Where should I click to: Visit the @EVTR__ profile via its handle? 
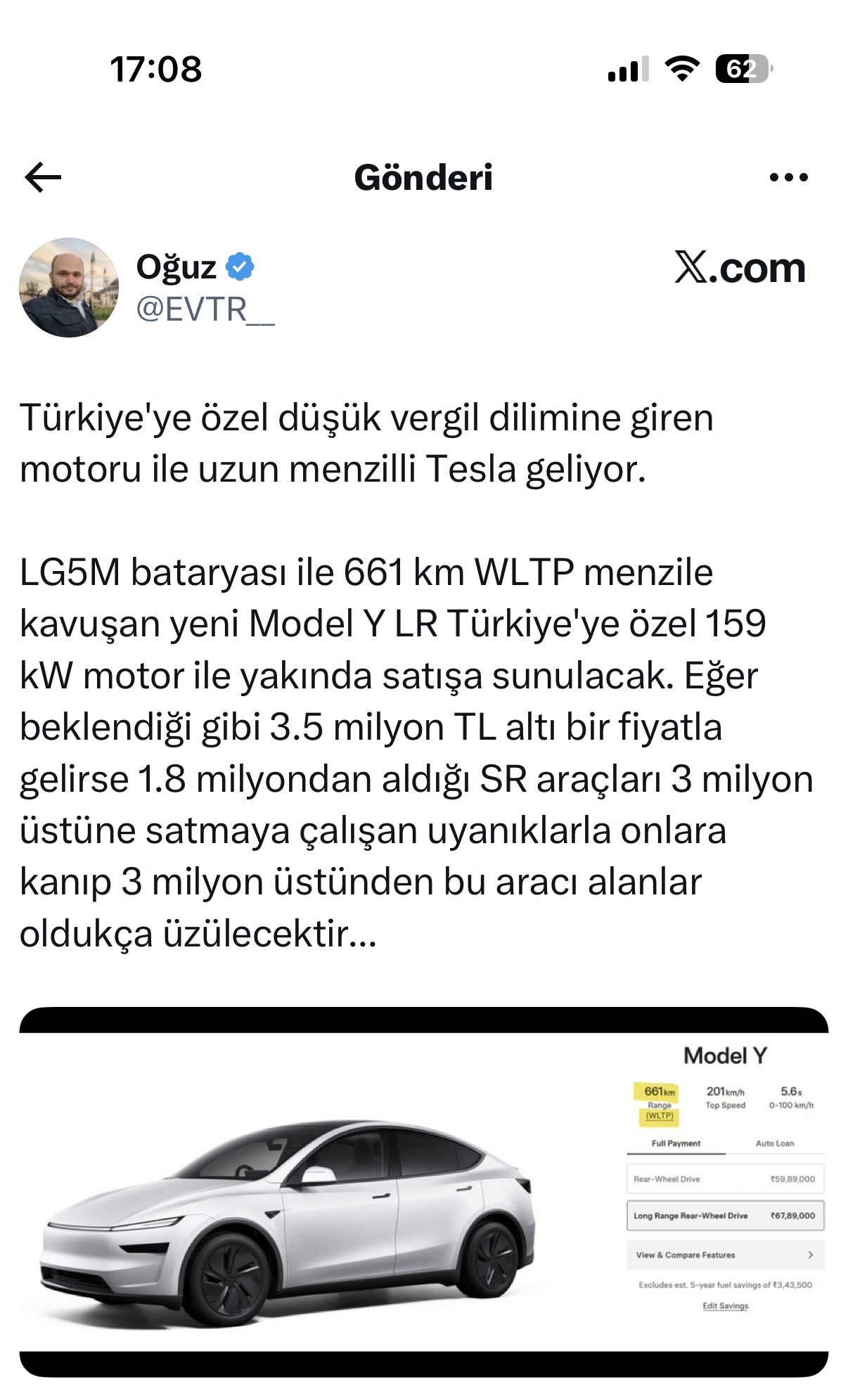205,309
